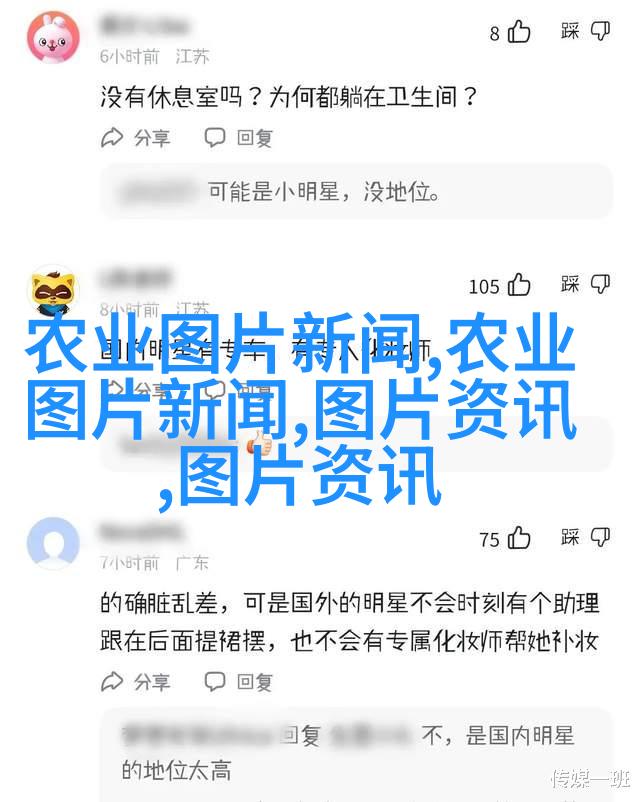Reply to the comment starting 的确脏乱差
This screenshot has height=802, width=640.
tap(239, 682)
